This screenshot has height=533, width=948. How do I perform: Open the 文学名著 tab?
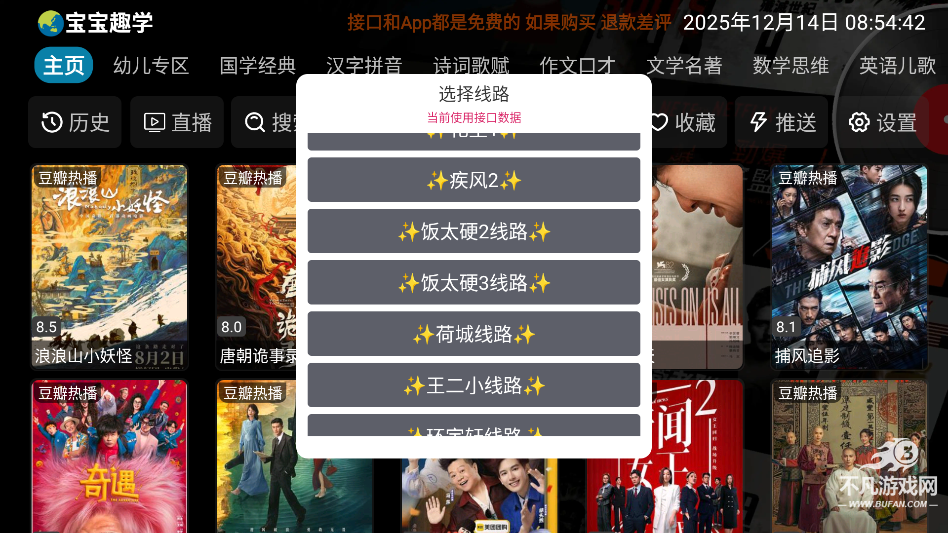pos(684,66)
